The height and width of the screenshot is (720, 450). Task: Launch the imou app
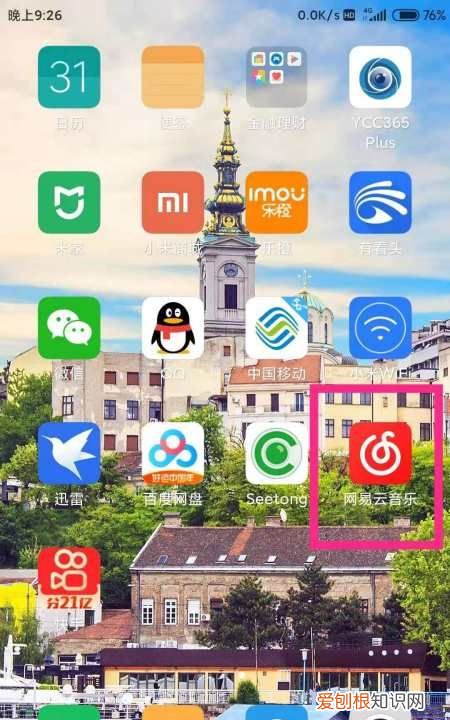click(x=276, y=202)
